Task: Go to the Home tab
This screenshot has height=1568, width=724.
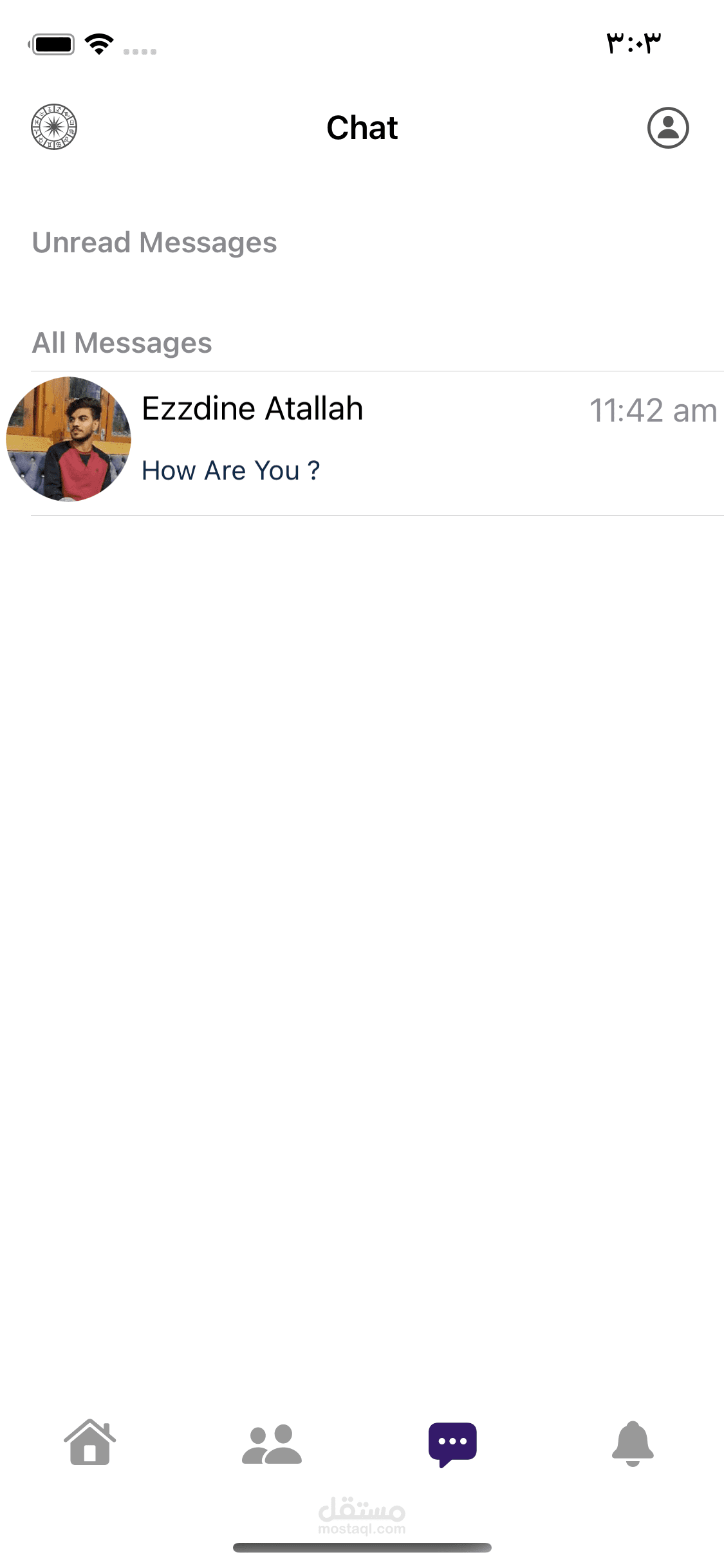Action: click(90, 1442)
